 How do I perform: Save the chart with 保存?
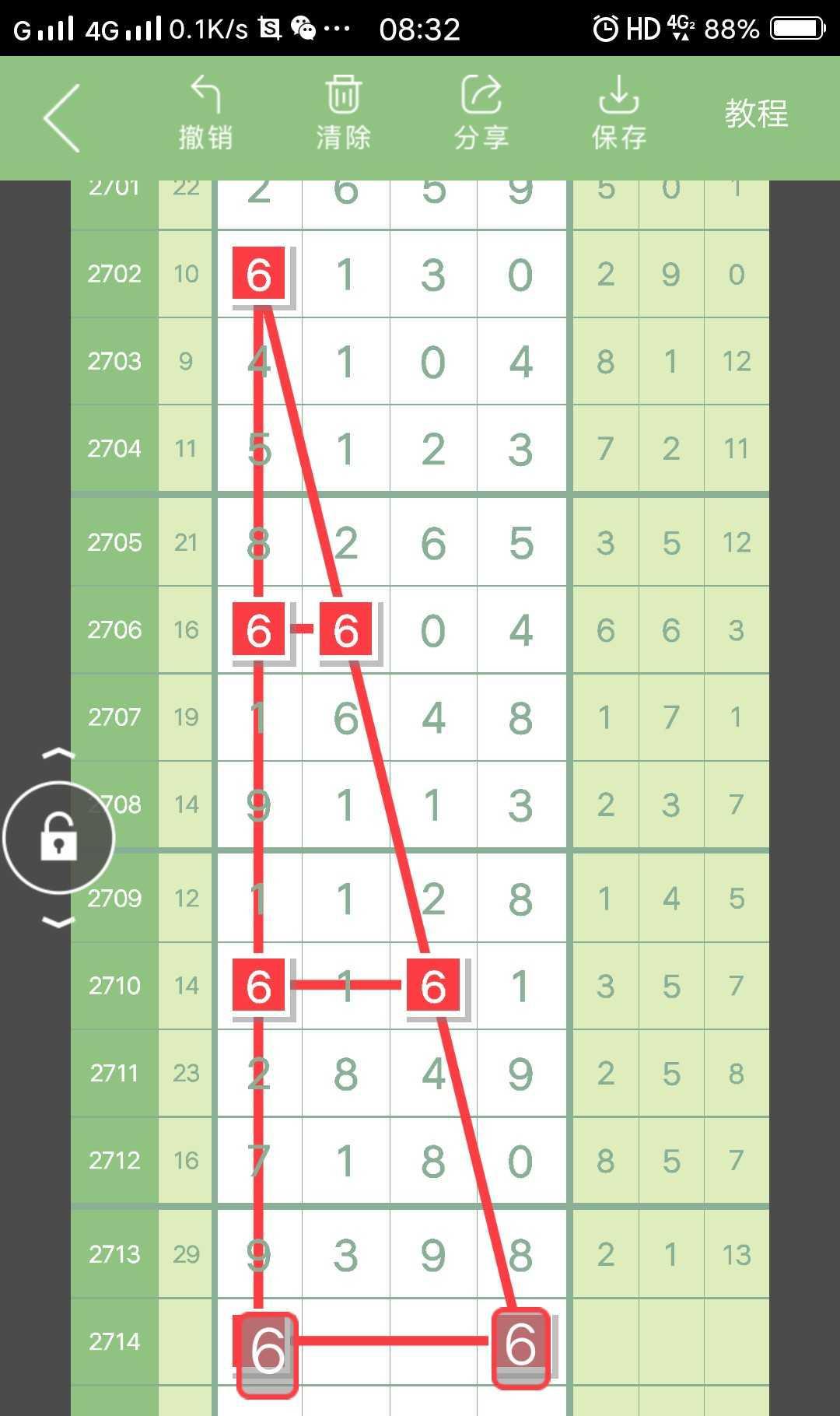point(619,114)
